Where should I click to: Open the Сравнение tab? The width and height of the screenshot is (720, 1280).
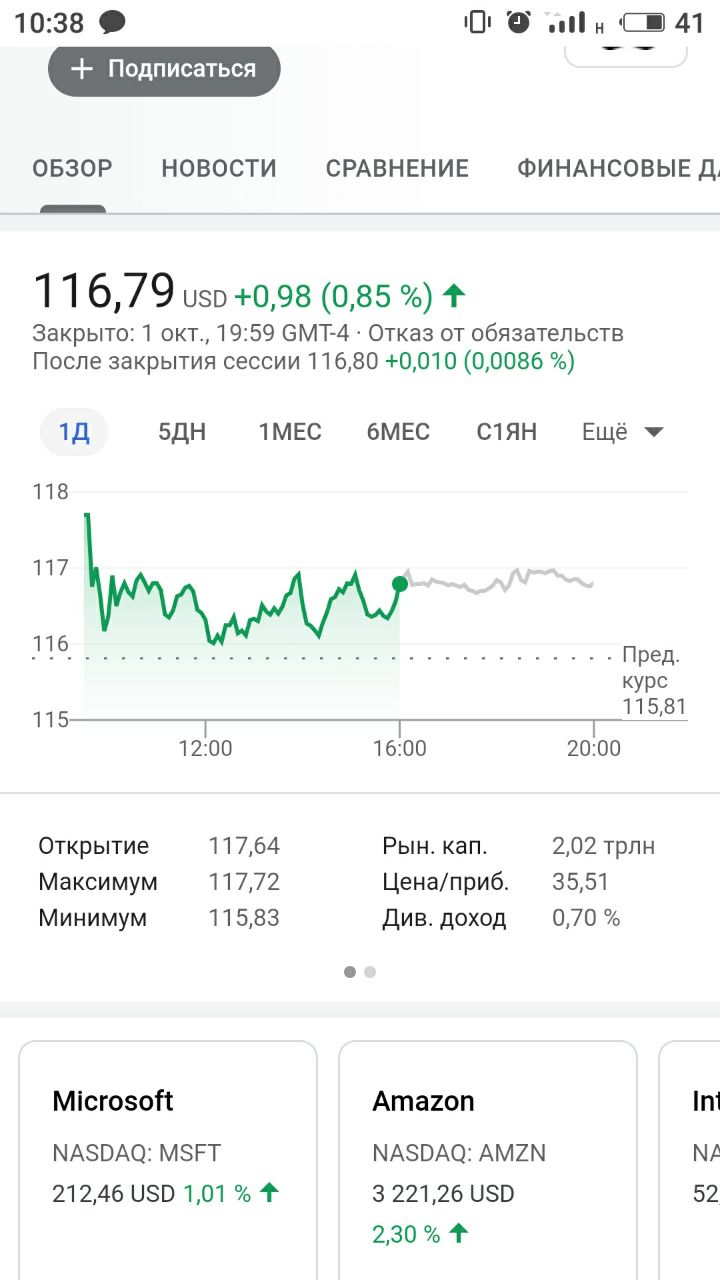pos(397,168)
